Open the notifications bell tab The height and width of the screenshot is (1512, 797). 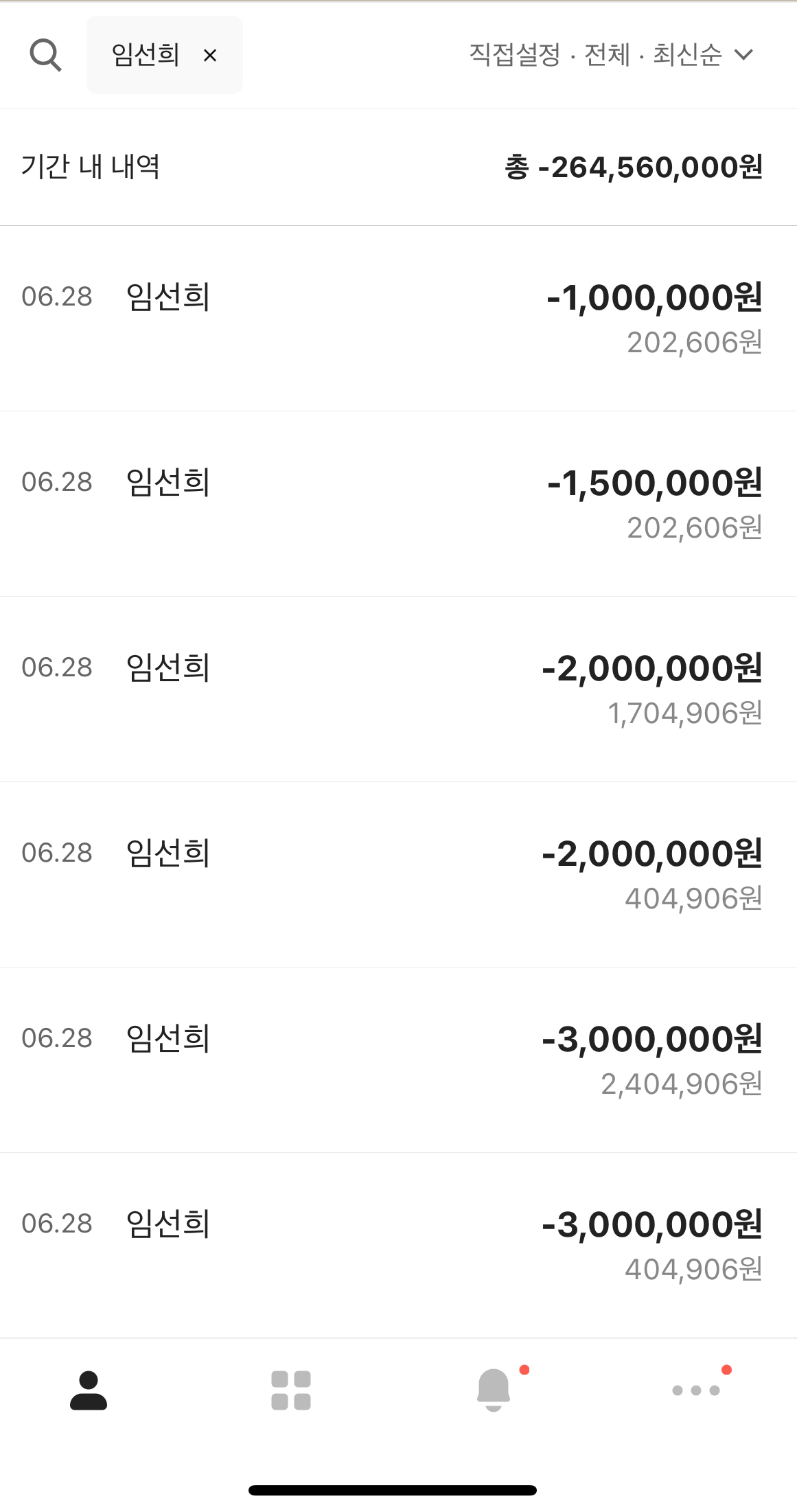click(494, 1390)
